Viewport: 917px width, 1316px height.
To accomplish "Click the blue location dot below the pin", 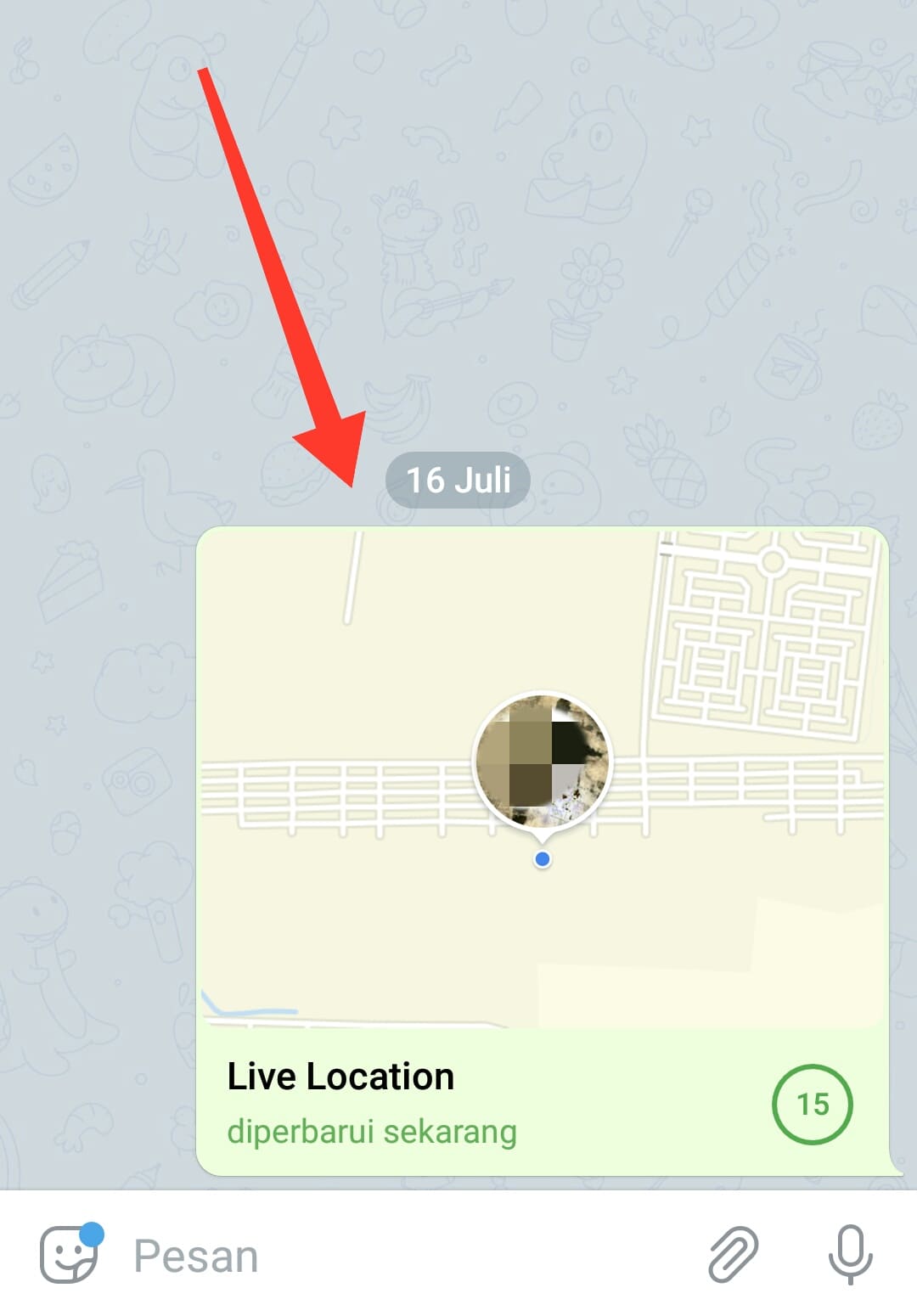I will pyautogui.click(x=542, y=858).
